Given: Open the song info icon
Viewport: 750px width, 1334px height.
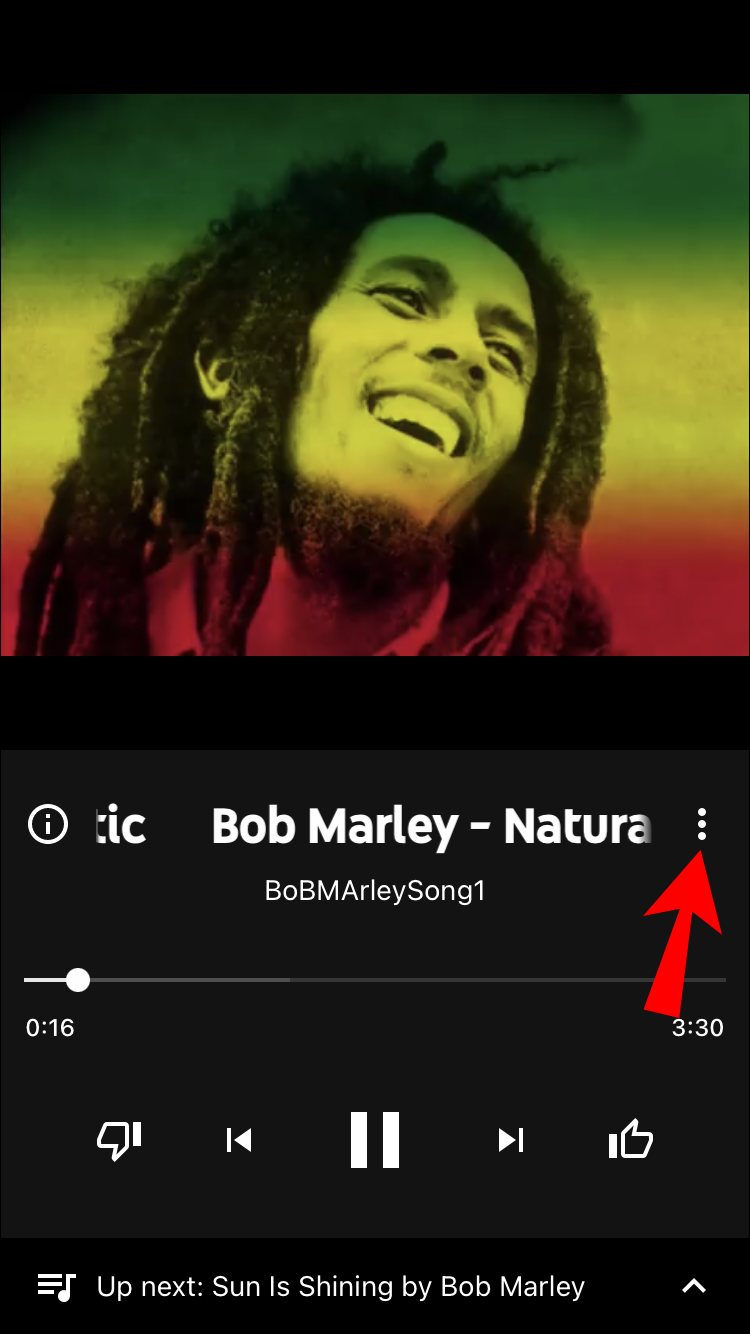Looking at the screenshot, I should coord(48,825).
